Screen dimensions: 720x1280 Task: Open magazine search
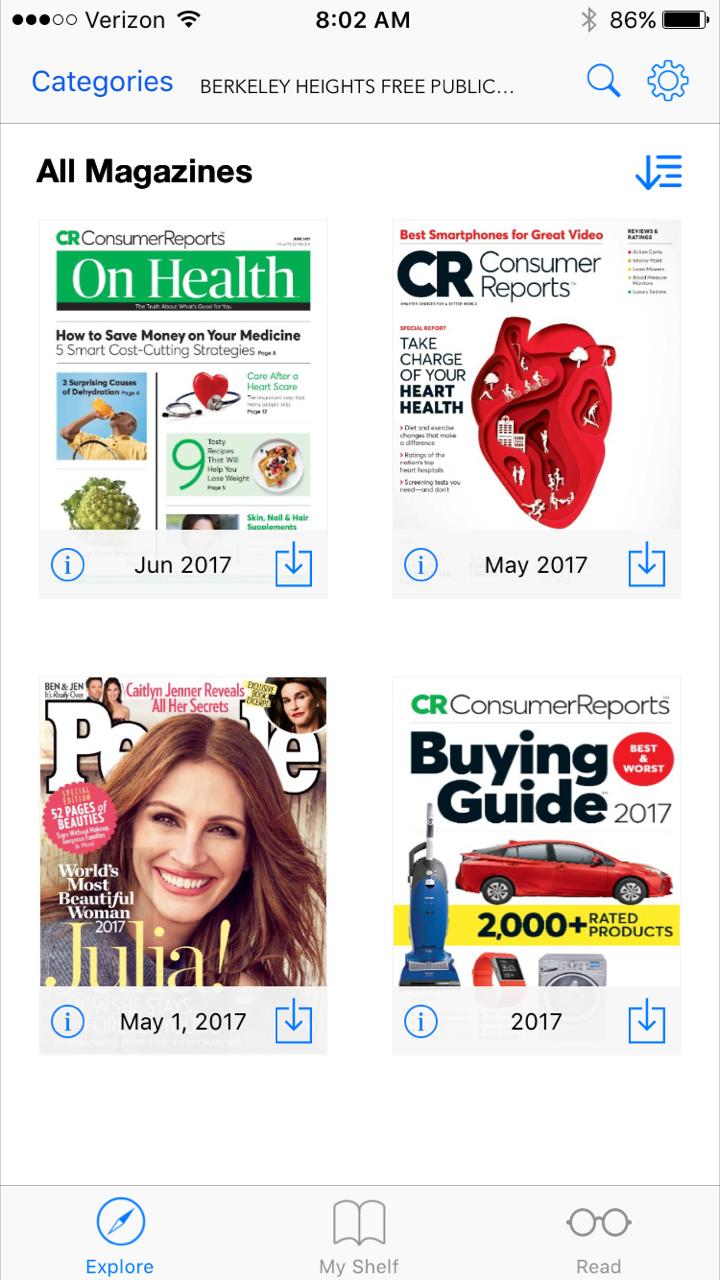tap(603, 82)
